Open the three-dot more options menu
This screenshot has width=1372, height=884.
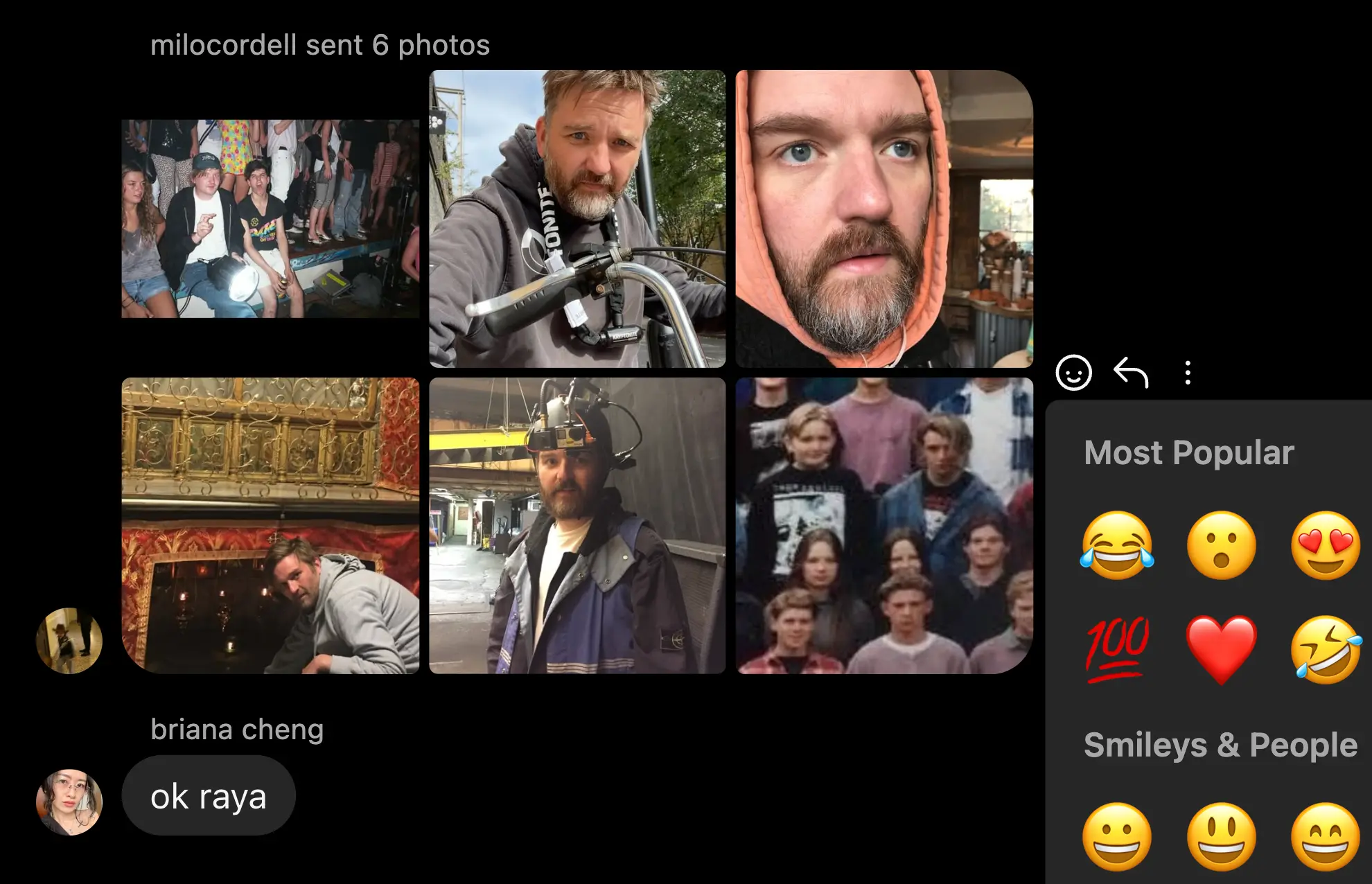coord(1188,373)
